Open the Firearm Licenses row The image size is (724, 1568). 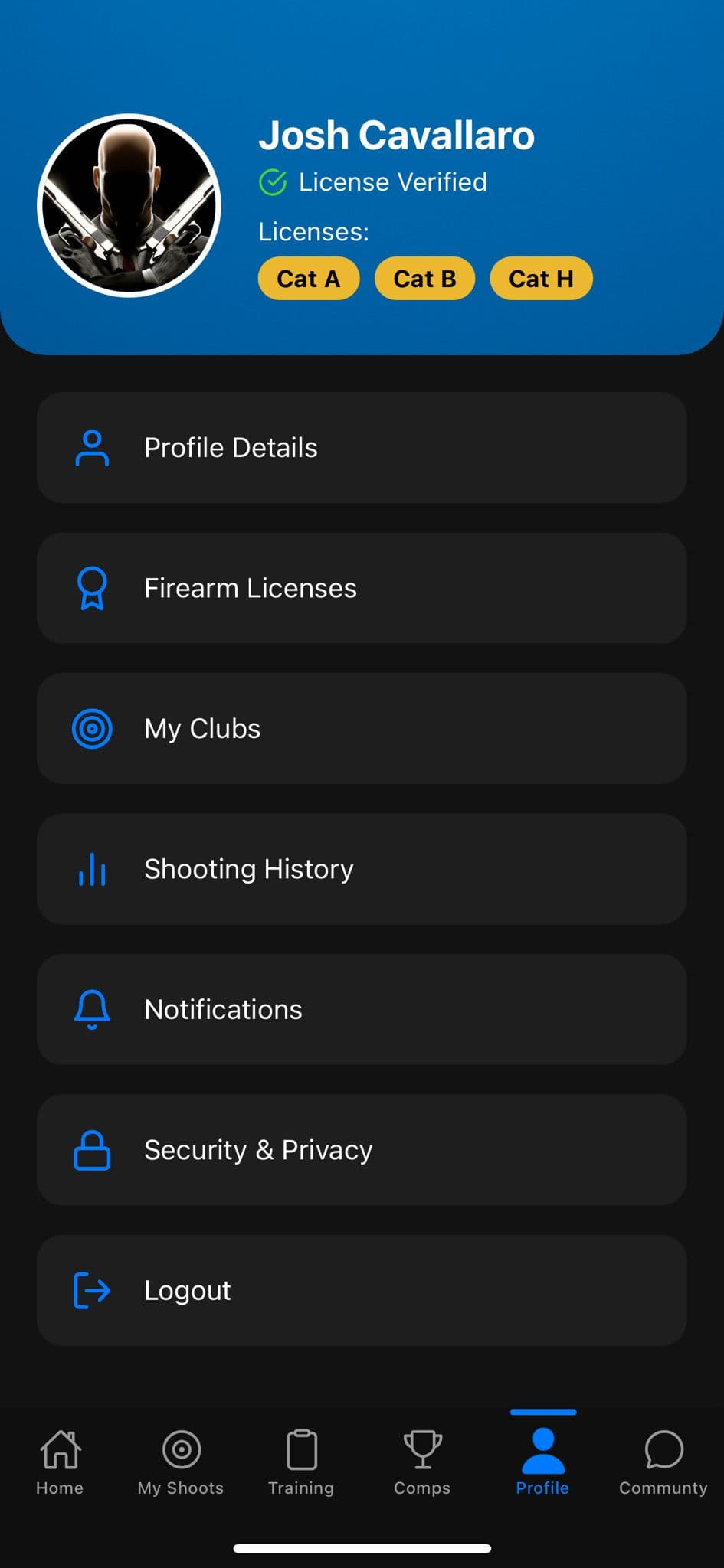pyautogui.click(x=362, y=588)
